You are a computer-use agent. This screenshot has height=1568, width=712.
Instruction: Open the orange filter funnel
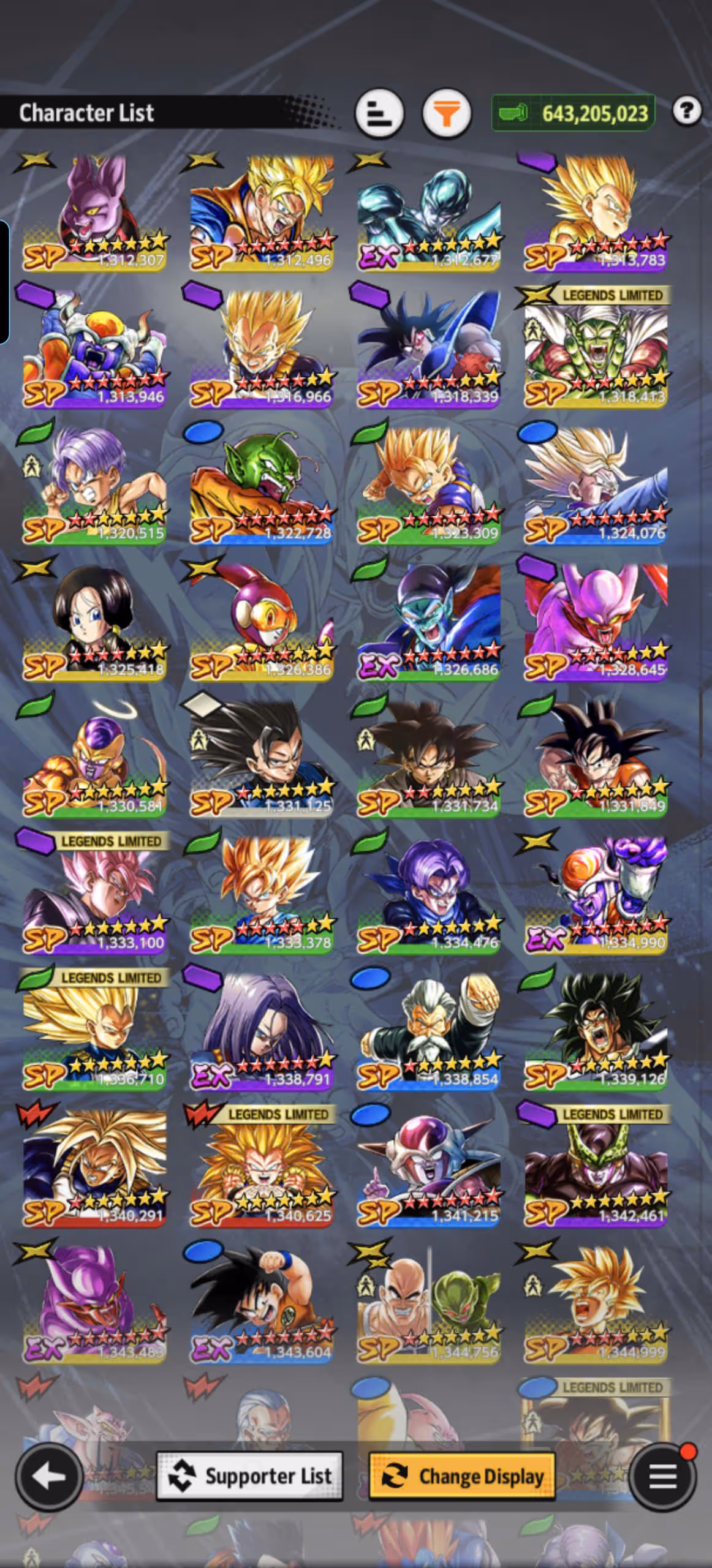point(447,113)
